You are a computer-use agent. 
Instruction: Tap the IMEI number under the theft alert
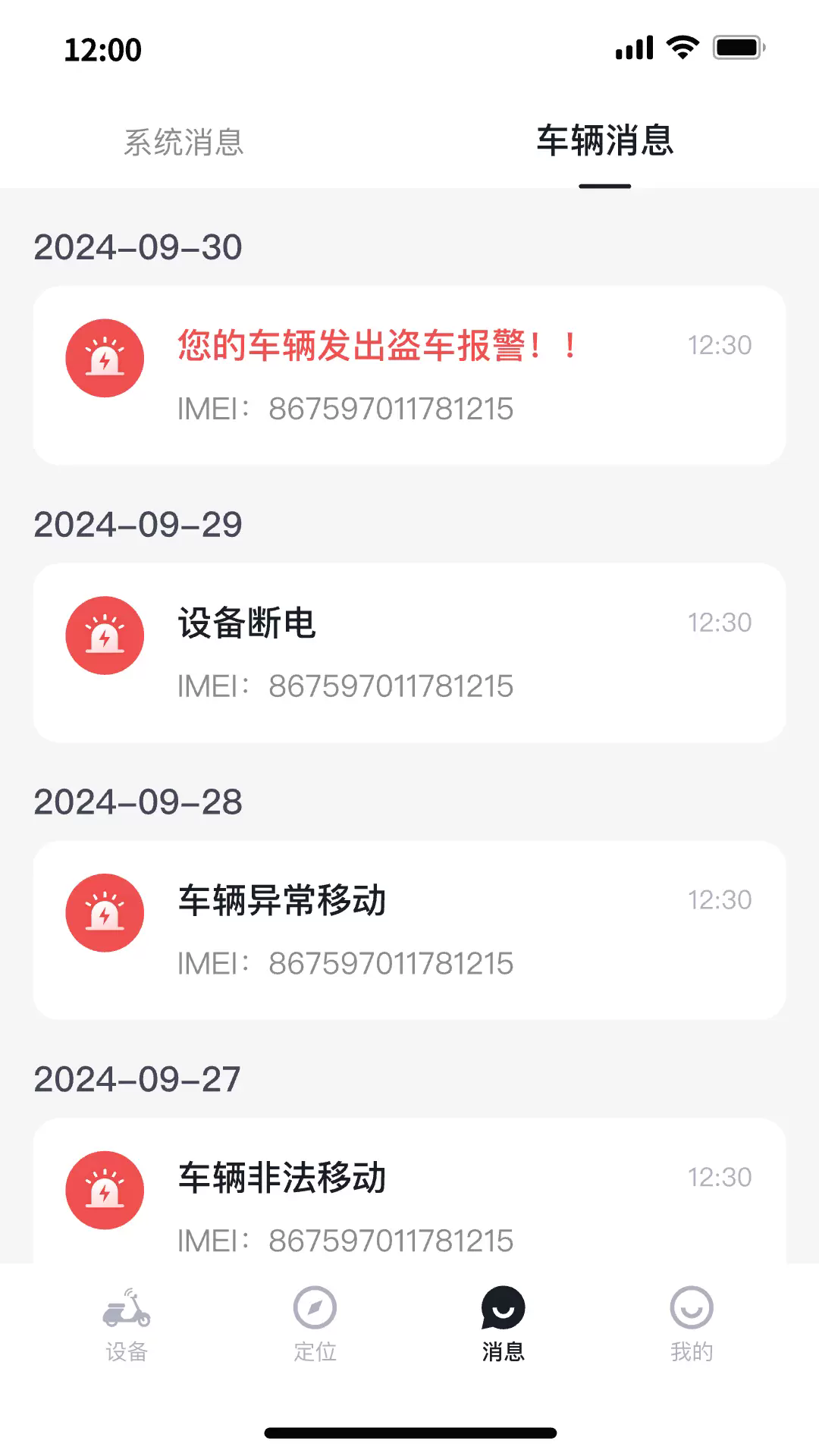pyautogui.click(x=345, y=408)
